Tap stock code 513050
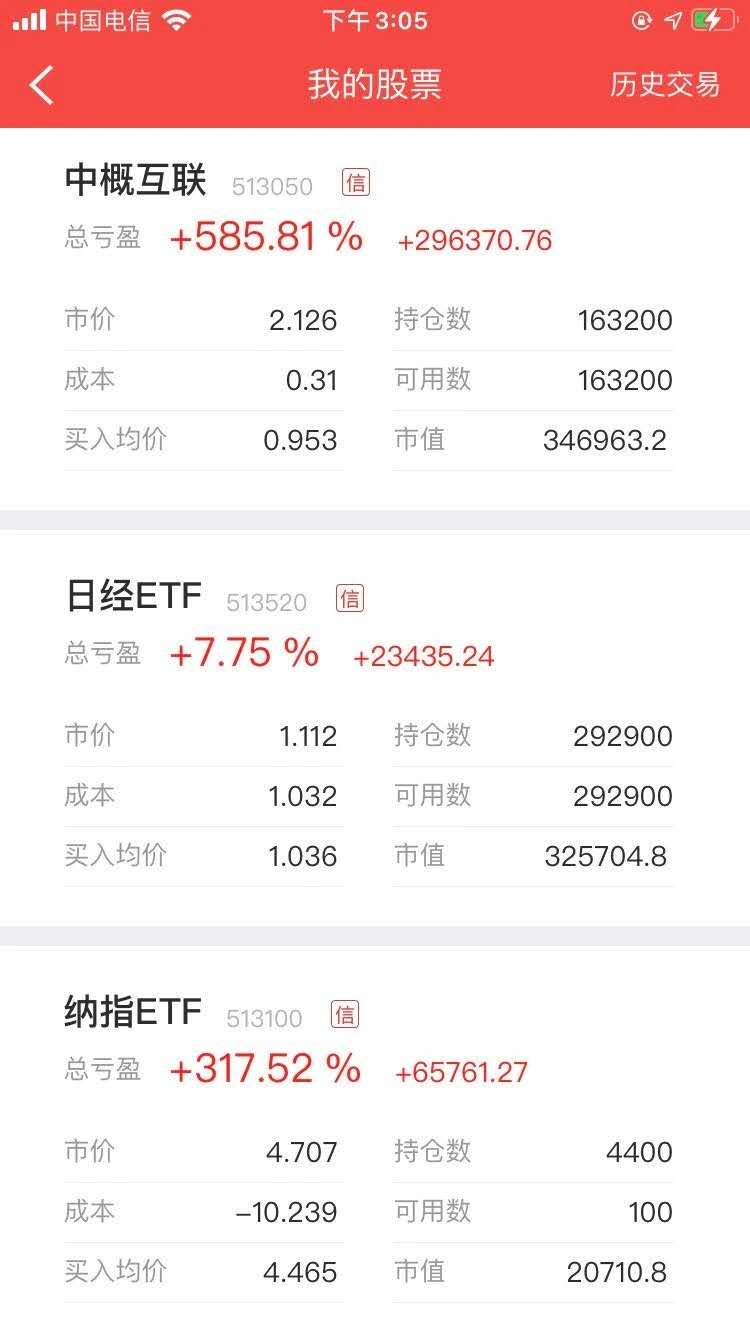This screenshot has width=750, height=1334. tap(270, 187)
